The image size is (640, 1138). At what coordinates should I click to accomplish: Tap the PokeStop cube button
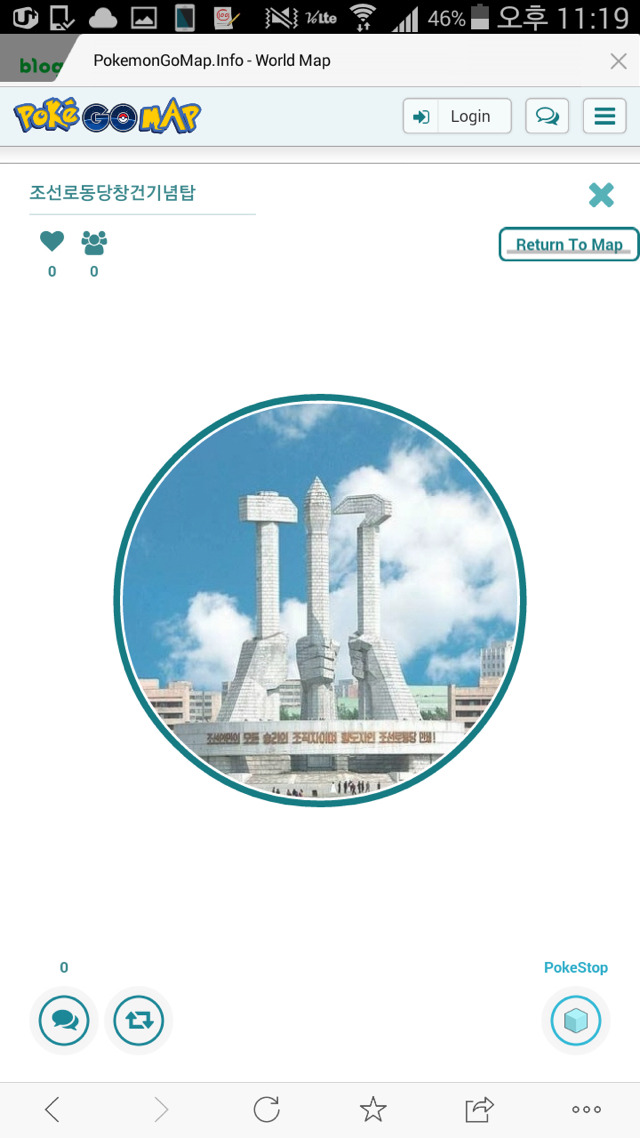(576, 1020)
